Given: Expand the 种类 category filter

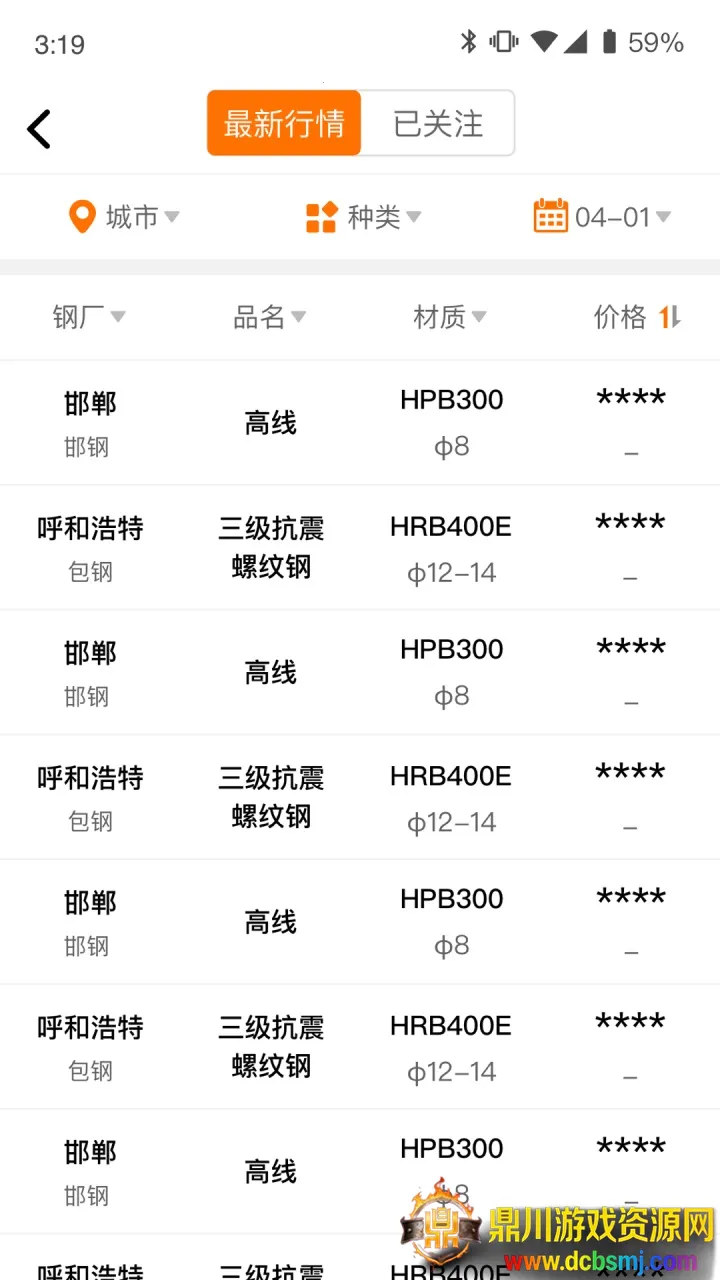Looking at the screenshot, I should coord(363,217).
